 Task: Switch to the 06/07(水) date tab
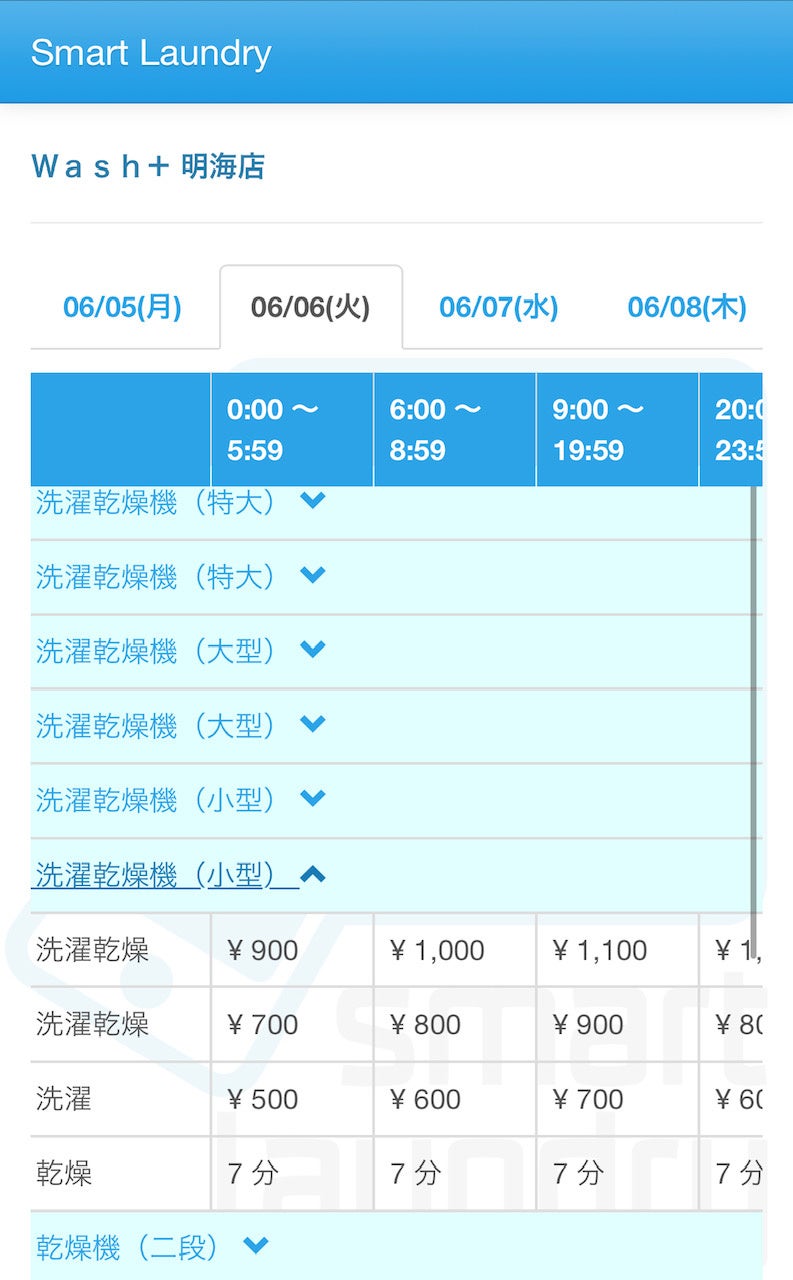498,307
